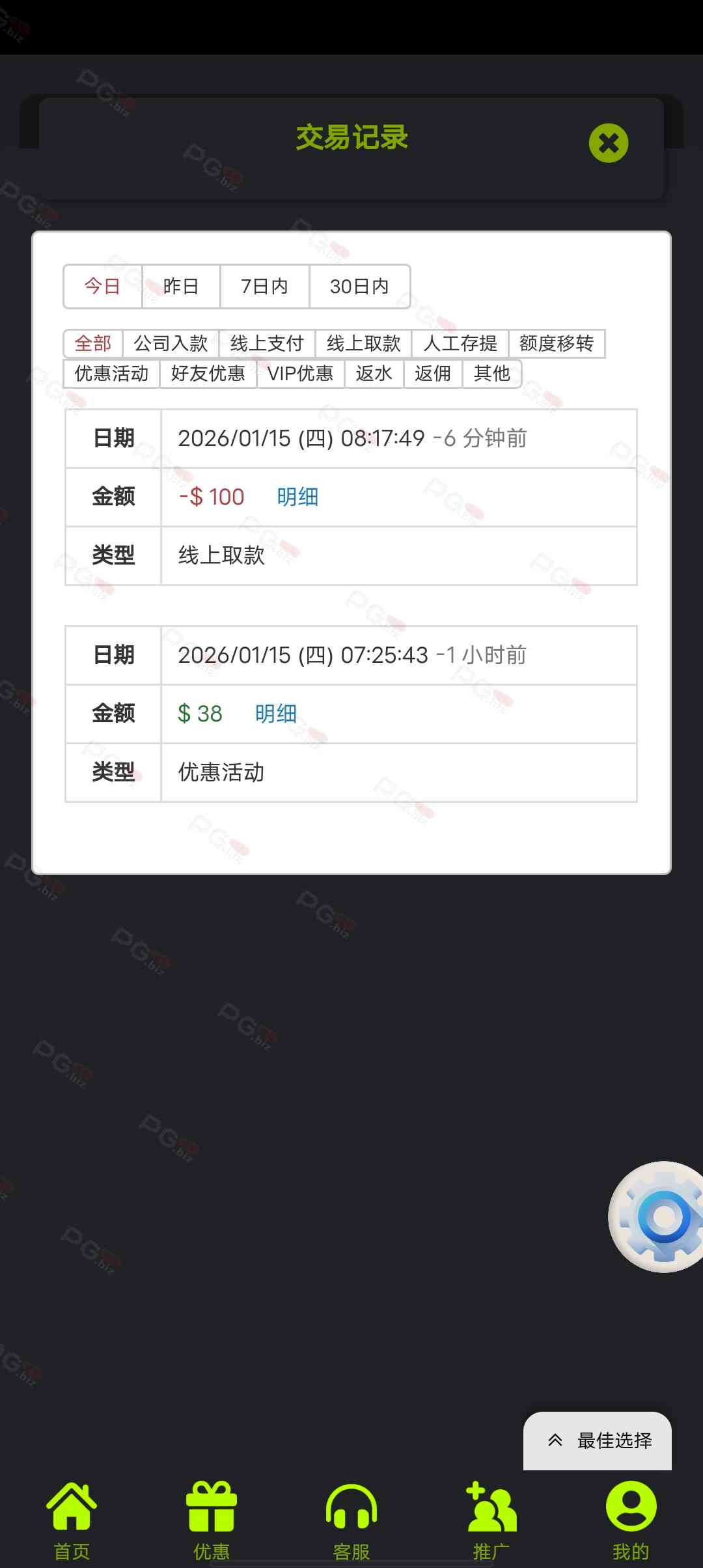Image resolution: width=703 pixels, height=1568 pixels.
Task: Show only 线上取款 records
Action: [x=363, y=343]
